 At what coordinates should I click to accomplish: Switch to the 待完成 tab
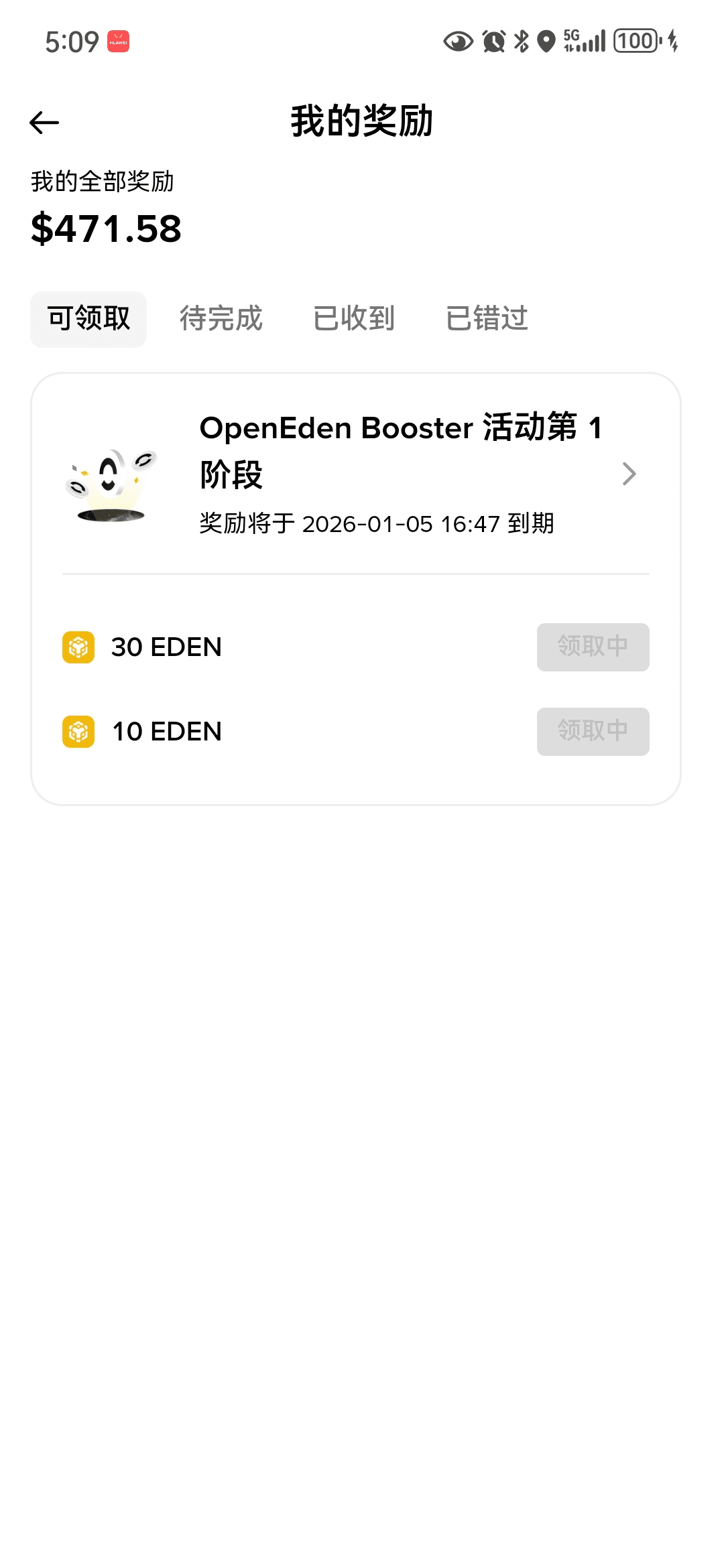pyautogui.click(x=221, y=319)
